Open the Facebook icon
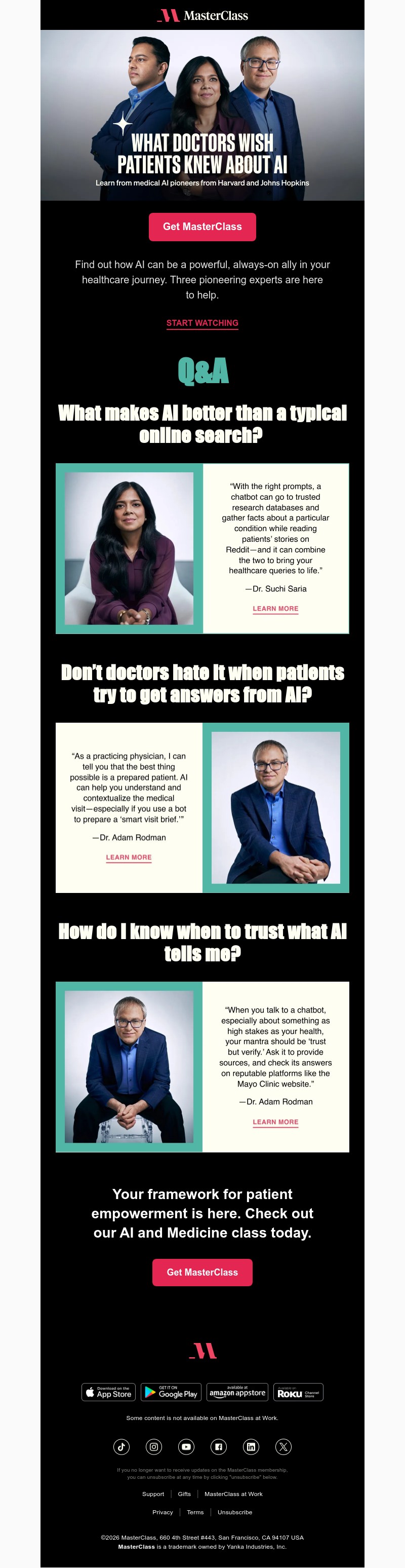The image size is (405, 1568). pos(218,1447)
